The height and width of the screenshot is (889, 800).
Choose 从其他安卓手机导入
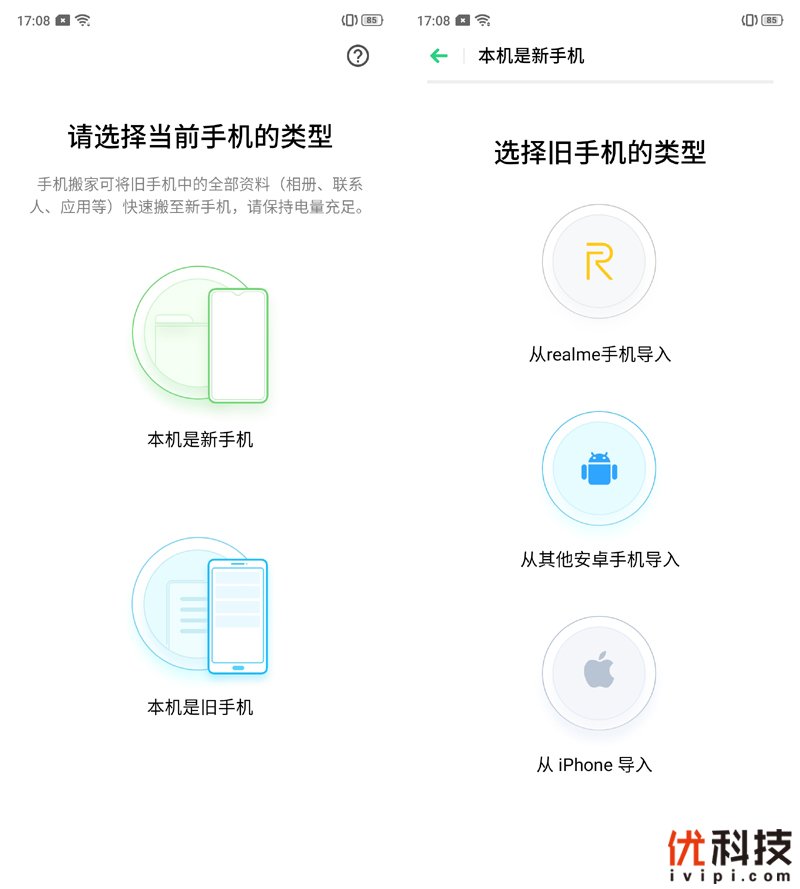599,468
